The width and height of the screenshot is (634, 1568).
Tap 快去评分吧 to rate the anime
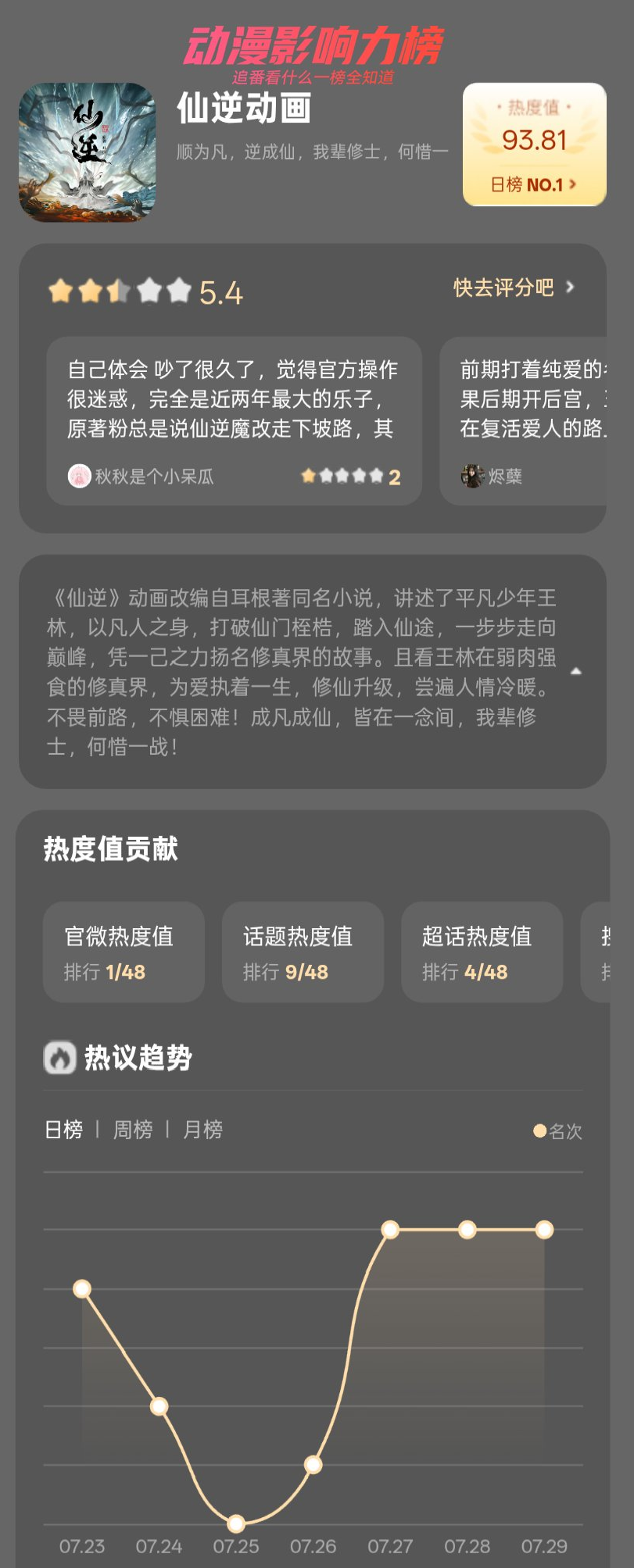(x=514, y=288)
